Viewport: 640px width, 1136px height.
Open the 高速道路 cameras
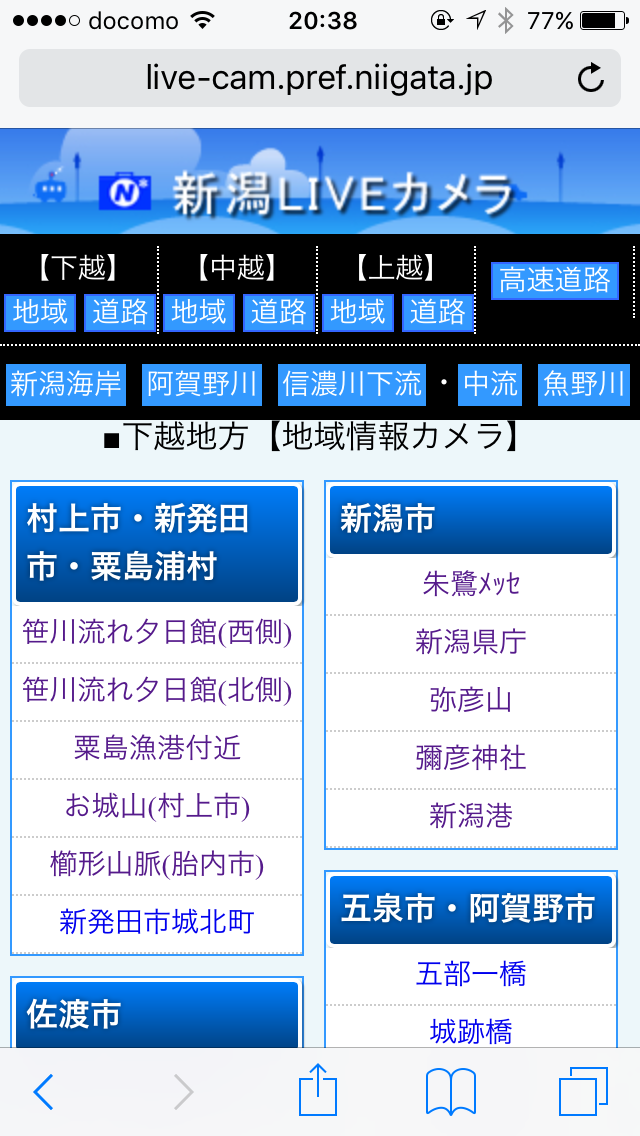554,281
